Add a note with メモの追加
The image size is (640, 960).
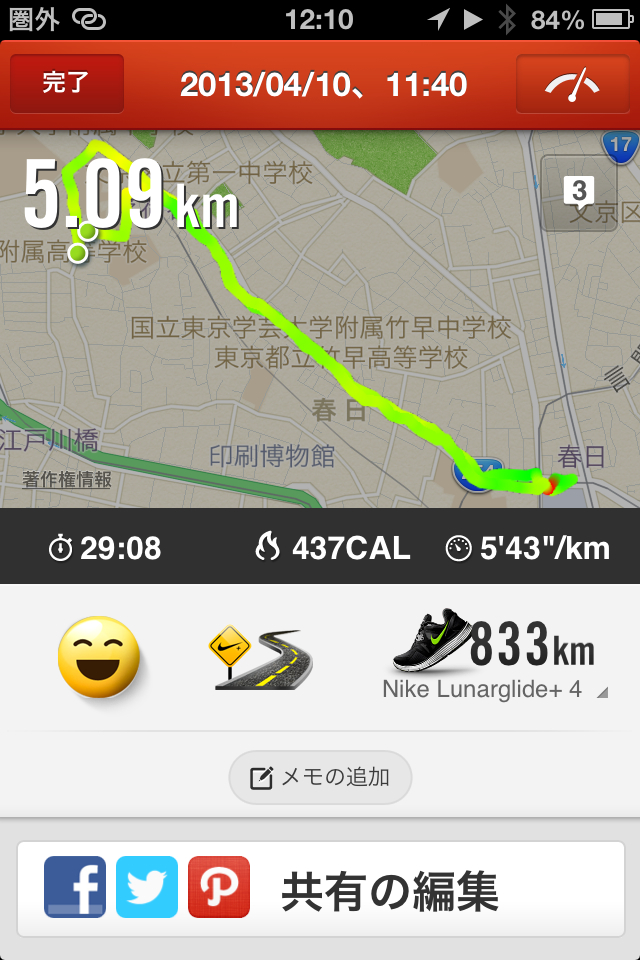pyautogui.click(x=320, y=777)
